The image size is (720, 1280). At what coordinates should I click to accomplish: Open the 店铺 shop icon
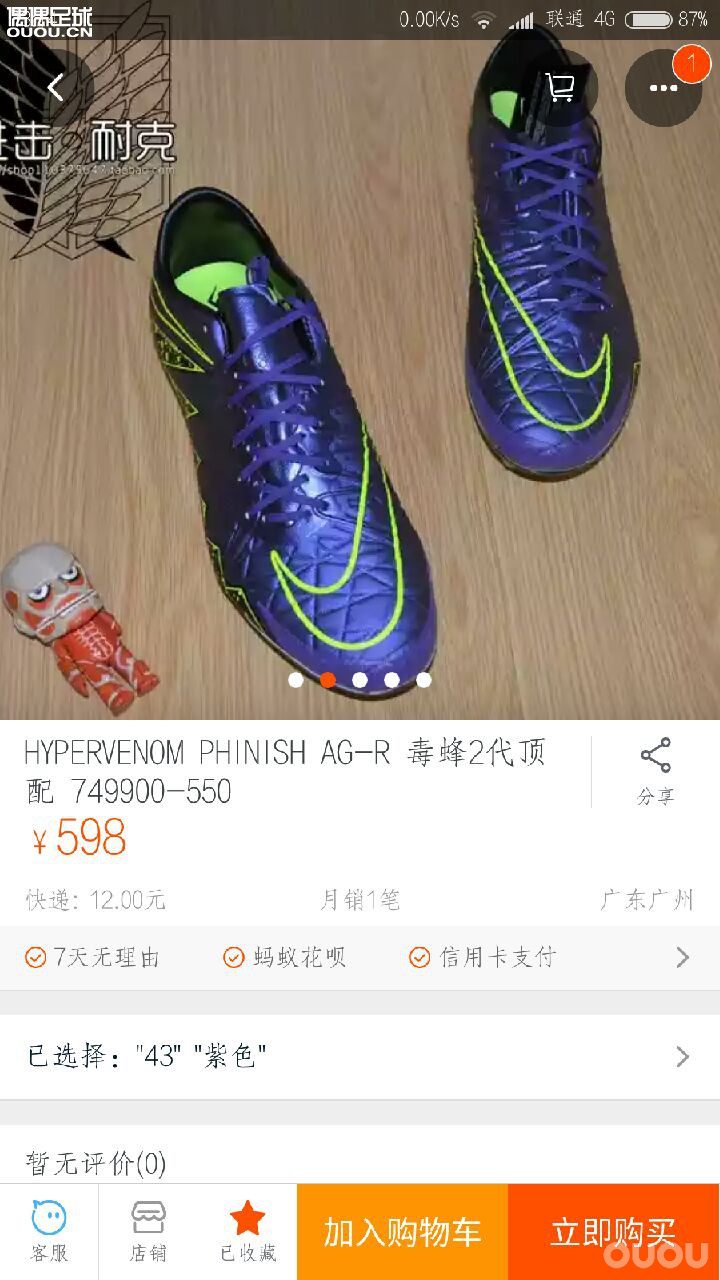pyautogui.click(x=148, y=1232)
